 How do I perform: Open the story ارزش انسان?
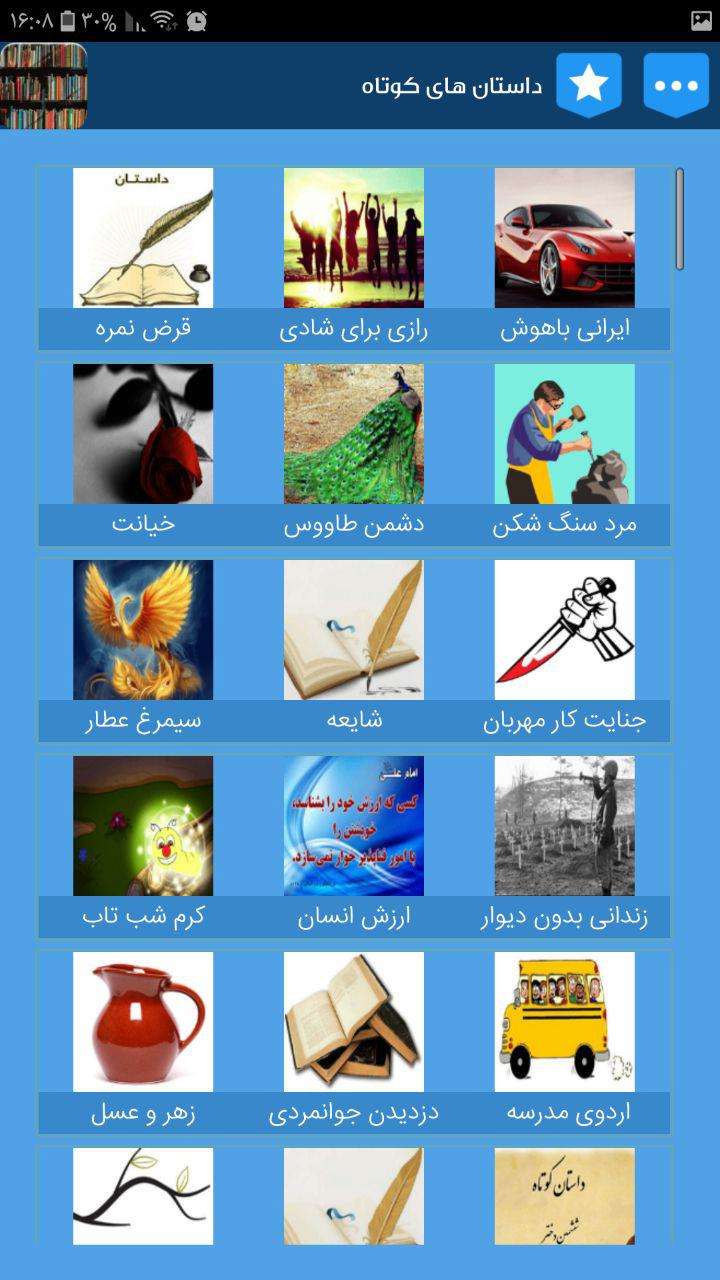tap(354, 846)
